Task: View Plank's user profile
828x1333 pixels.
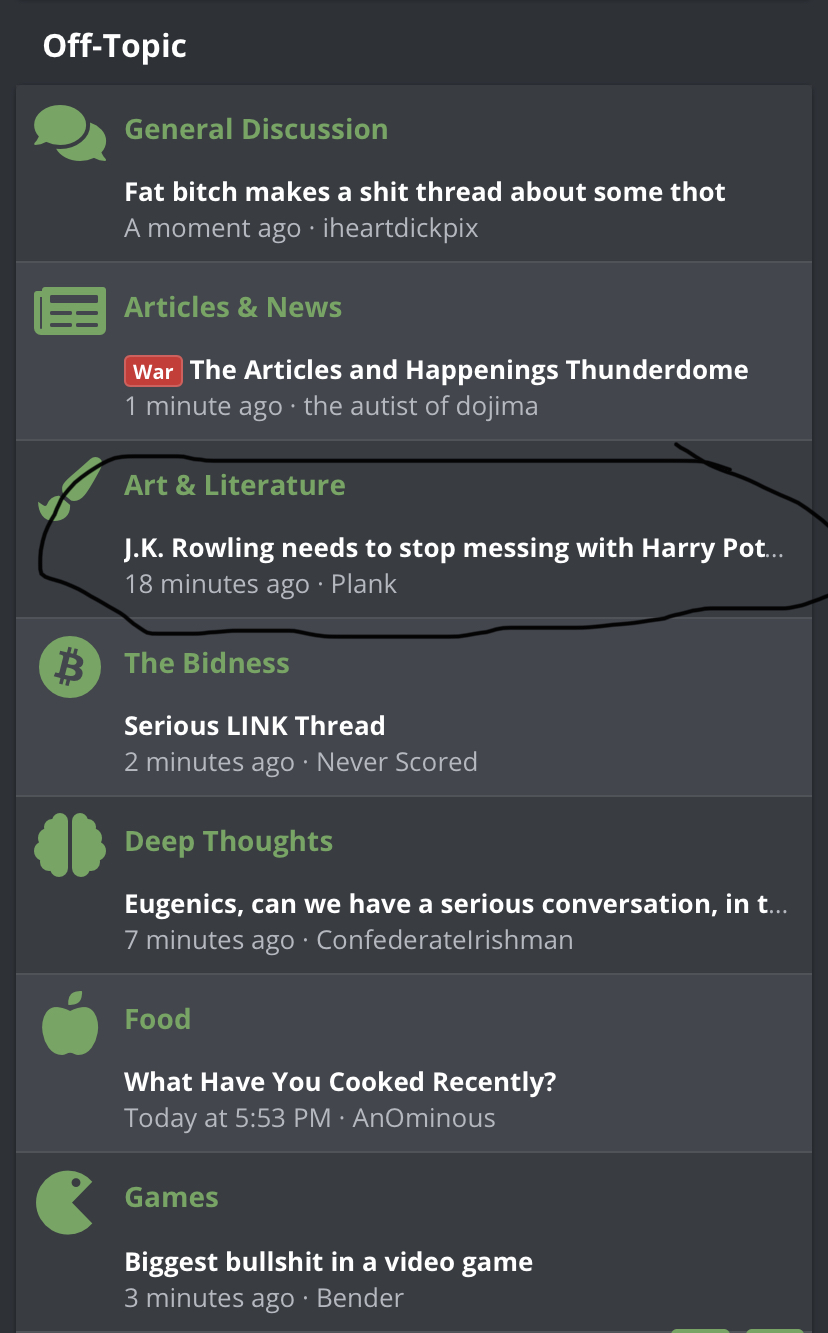Action: [x=364, y=585]
